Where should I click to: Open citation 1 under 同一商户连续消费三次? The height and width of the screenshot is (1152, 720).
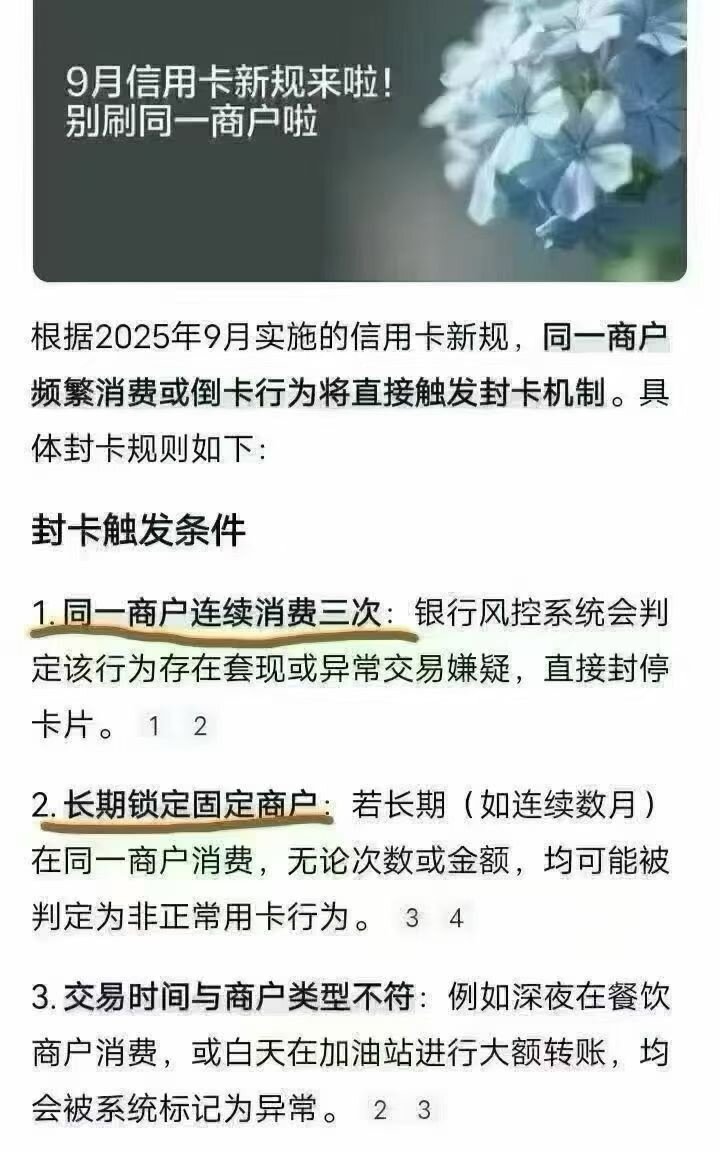tap(154, 727)
